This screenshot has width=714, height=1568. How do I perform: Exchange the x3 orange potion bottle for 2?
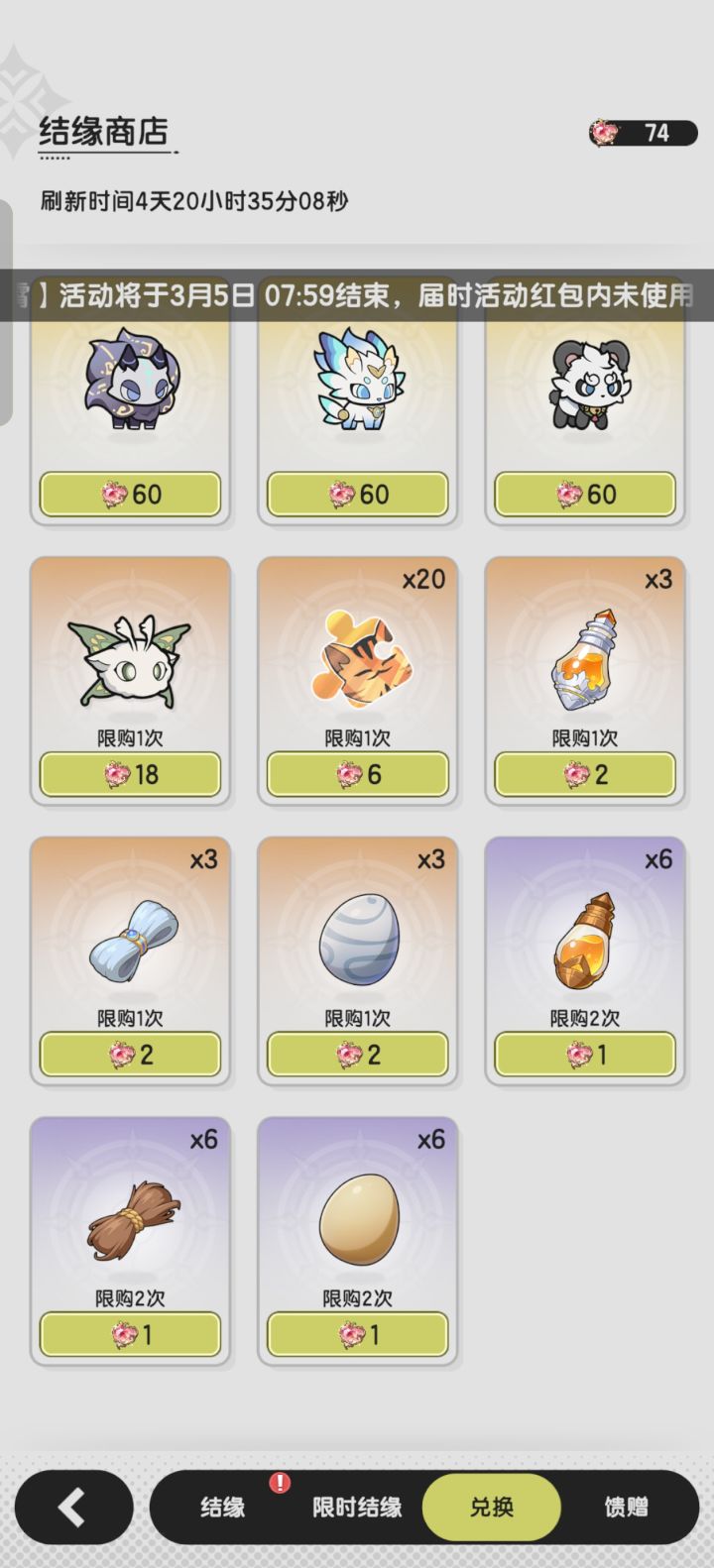tap(585, 774)
